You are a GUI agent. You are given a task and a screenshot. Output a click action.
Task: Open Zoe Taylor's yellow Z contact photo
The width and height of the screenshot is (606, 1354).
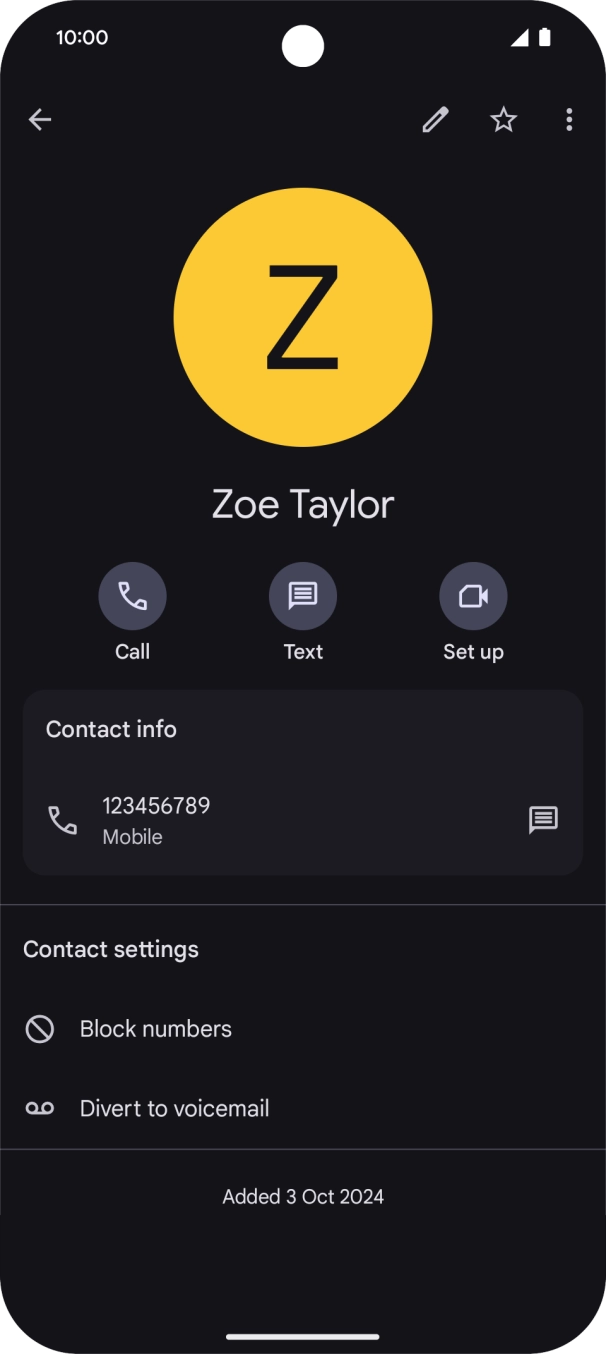click(303, 317)
